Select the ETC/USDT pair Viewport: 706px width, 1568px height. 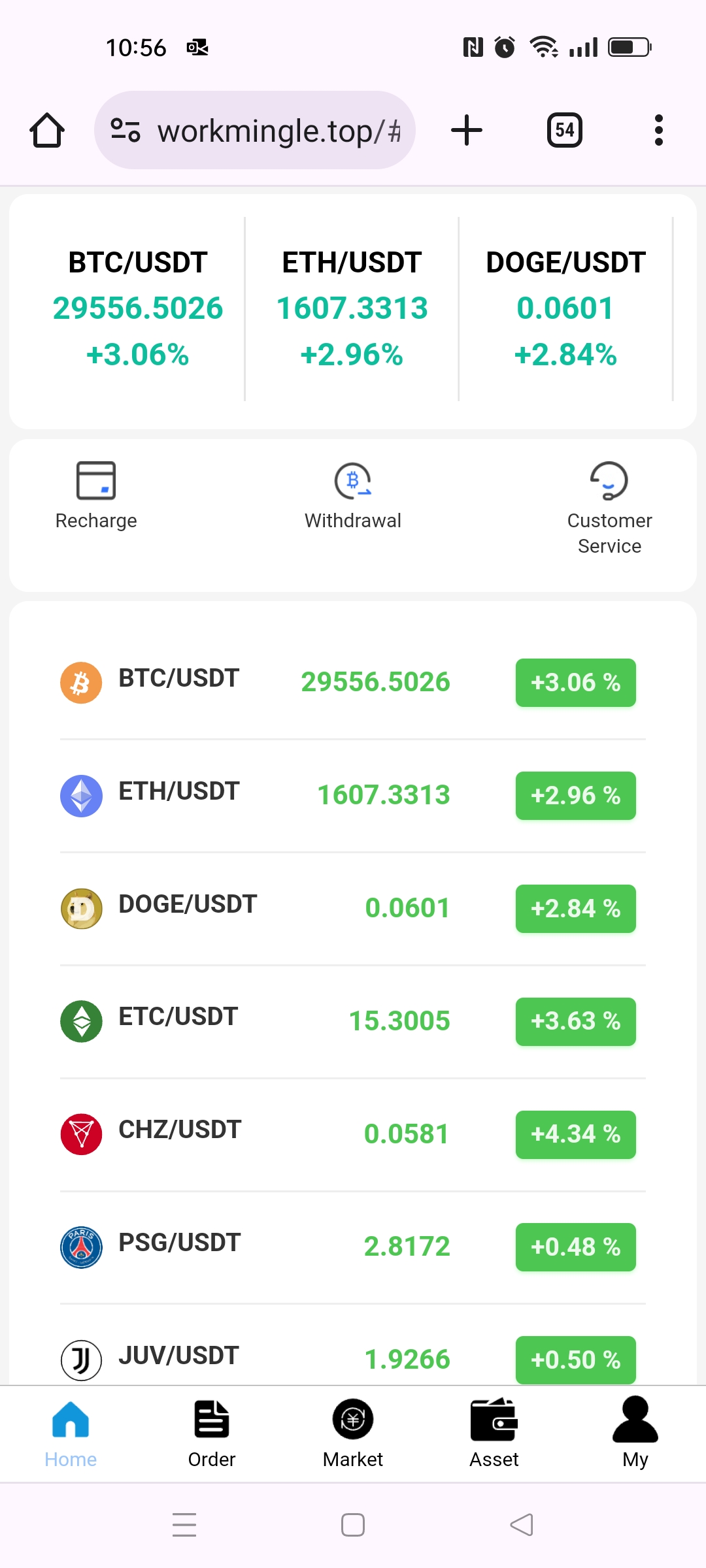353,1021
